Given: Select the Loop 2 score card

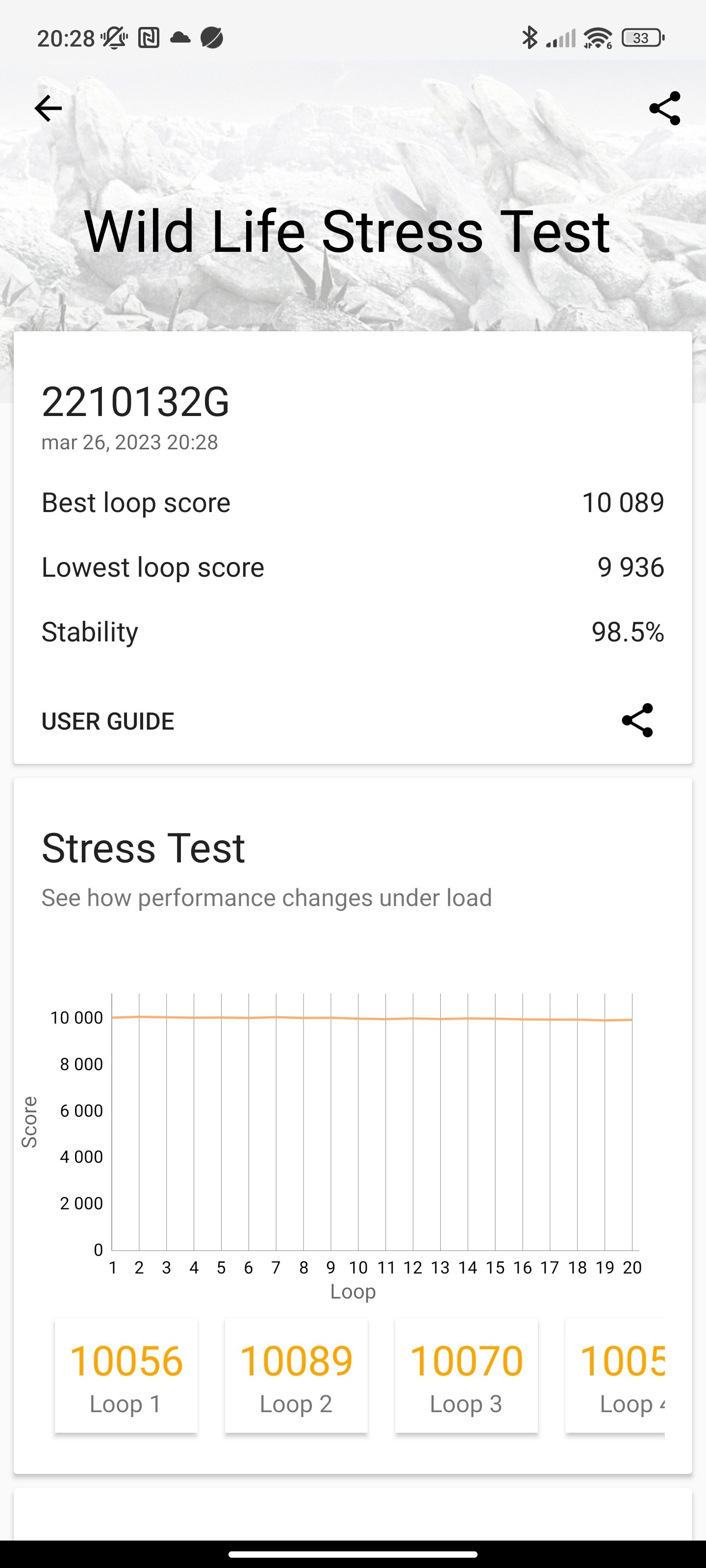Looking at the screenshot, I should [296, 1375].
